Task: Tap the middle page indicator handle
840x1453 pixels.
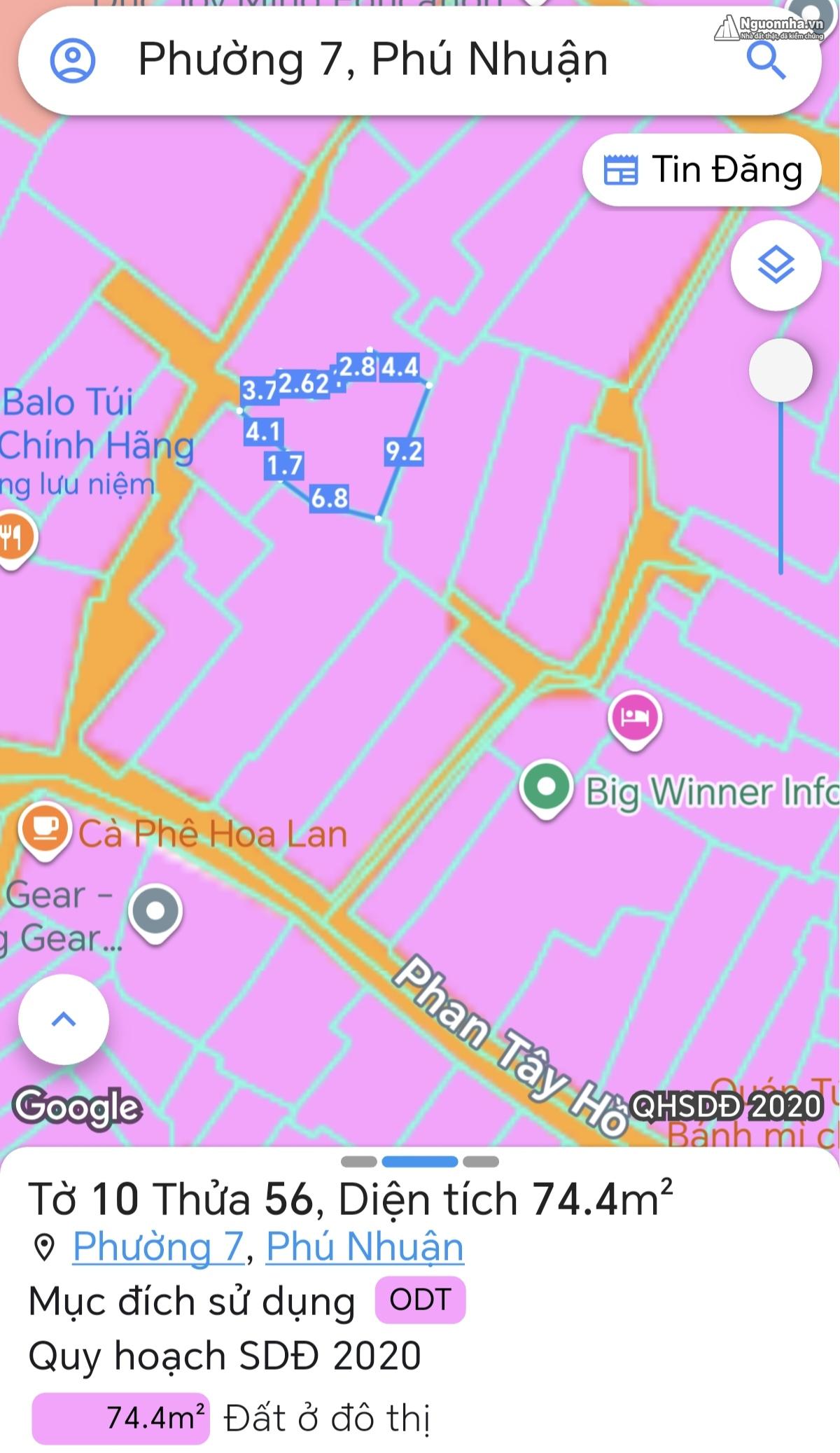Action: 420,1162
